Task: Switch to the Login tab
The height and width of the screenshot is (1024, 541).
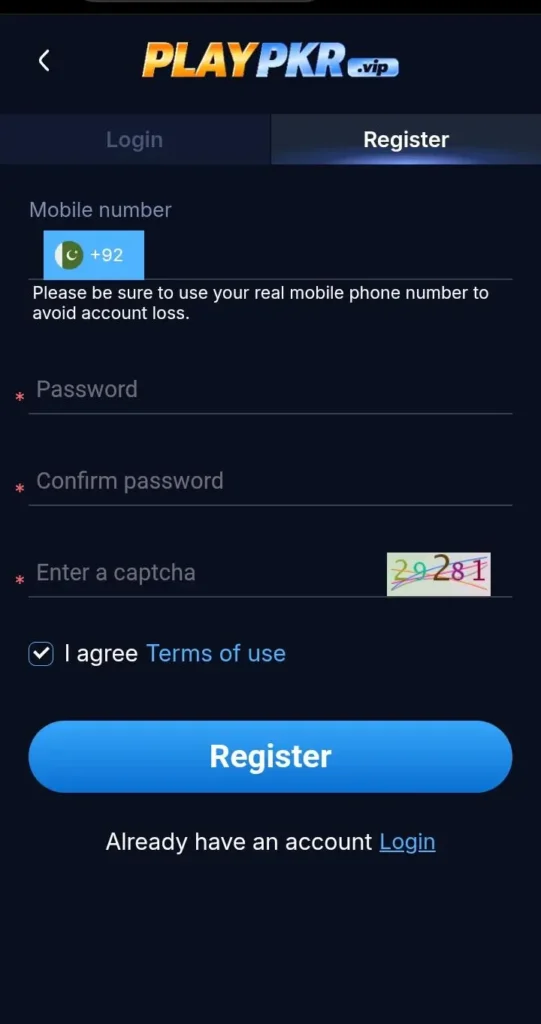Action: point(135,139)
